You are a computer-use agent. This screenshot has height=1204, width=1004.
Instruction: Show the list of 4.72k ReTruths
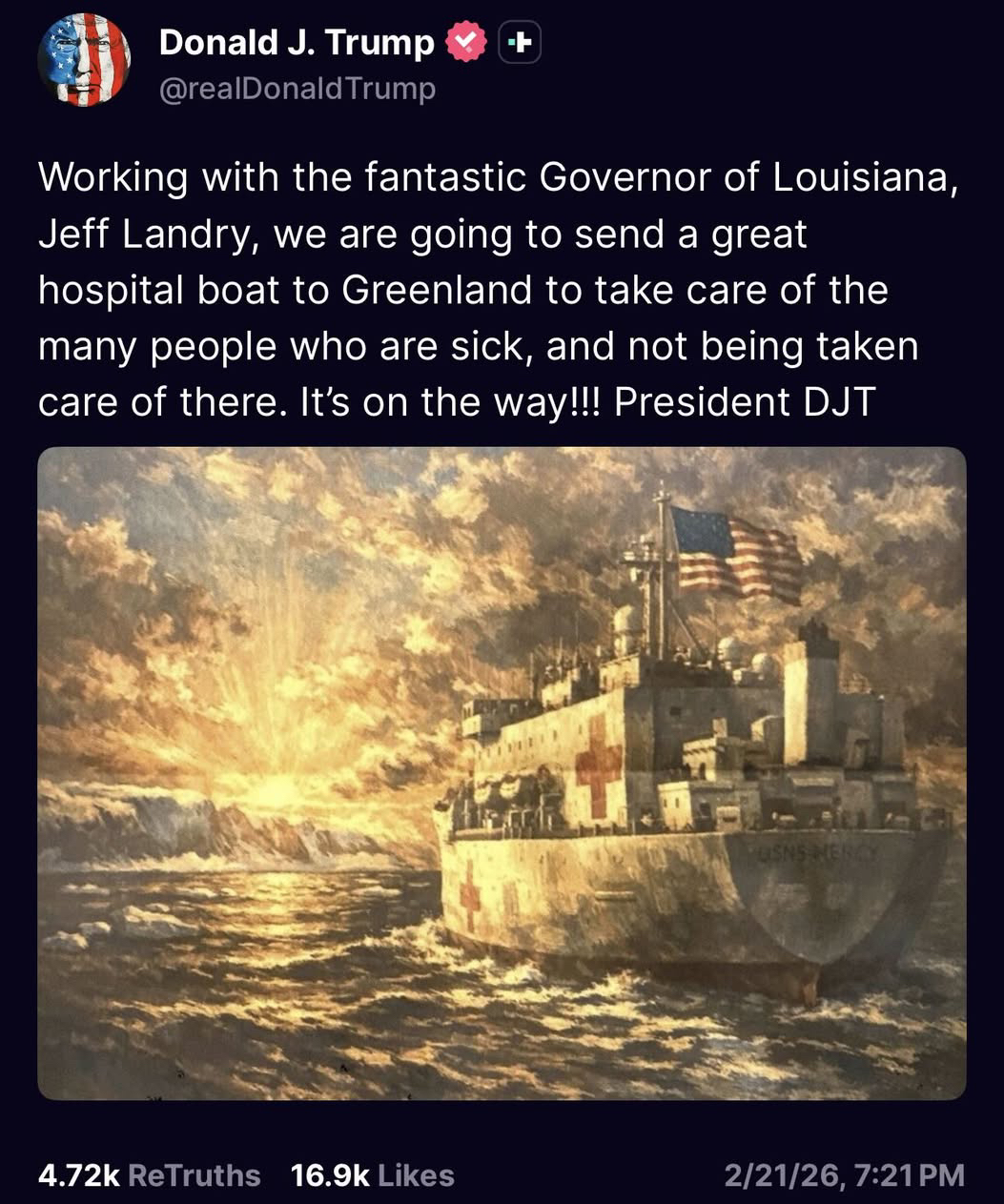pos(150,1175)
